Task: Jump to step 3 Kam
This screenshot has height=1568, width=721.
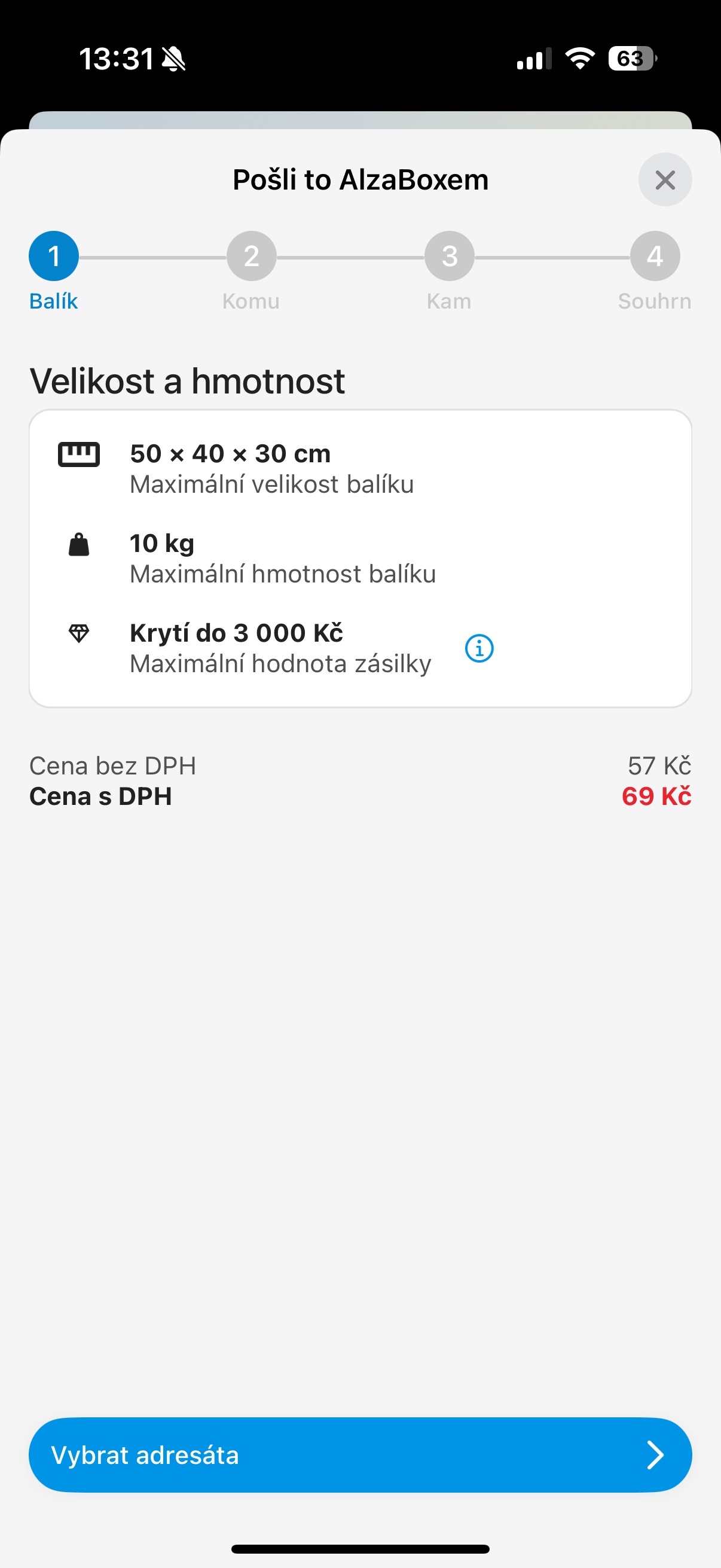Action: (449, 257)
